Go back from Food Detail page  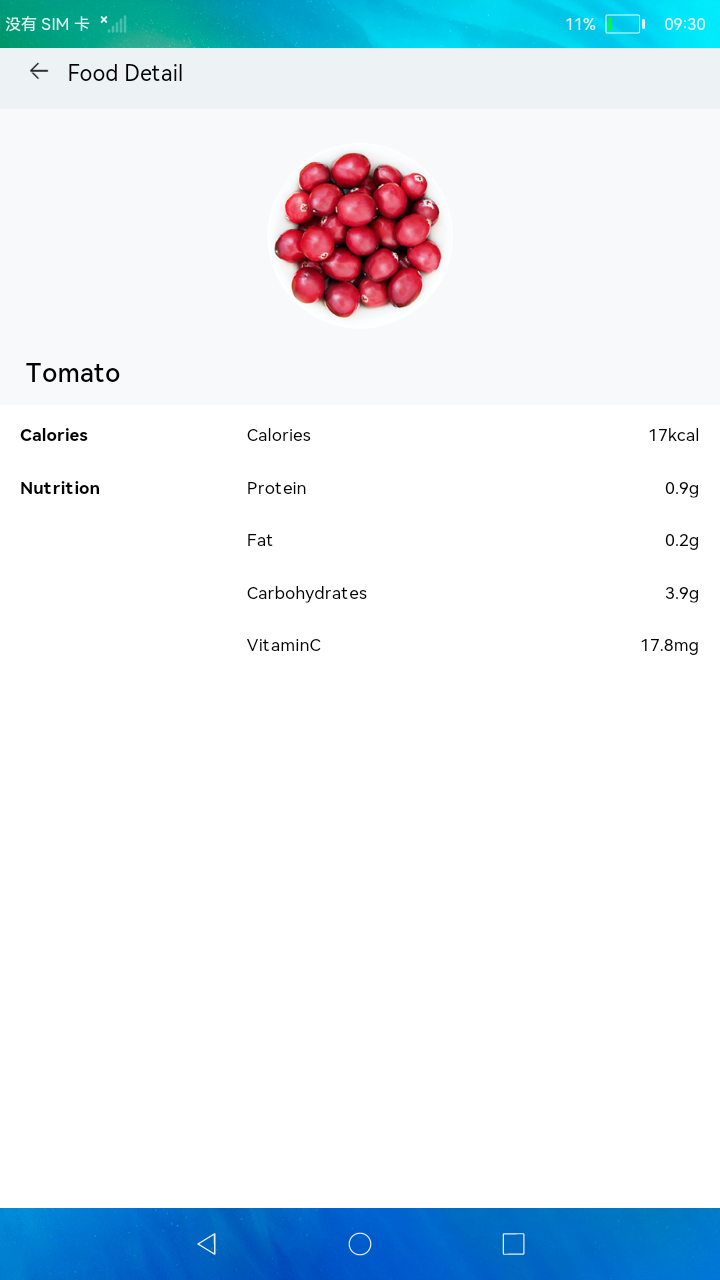(x=39, y=72)
